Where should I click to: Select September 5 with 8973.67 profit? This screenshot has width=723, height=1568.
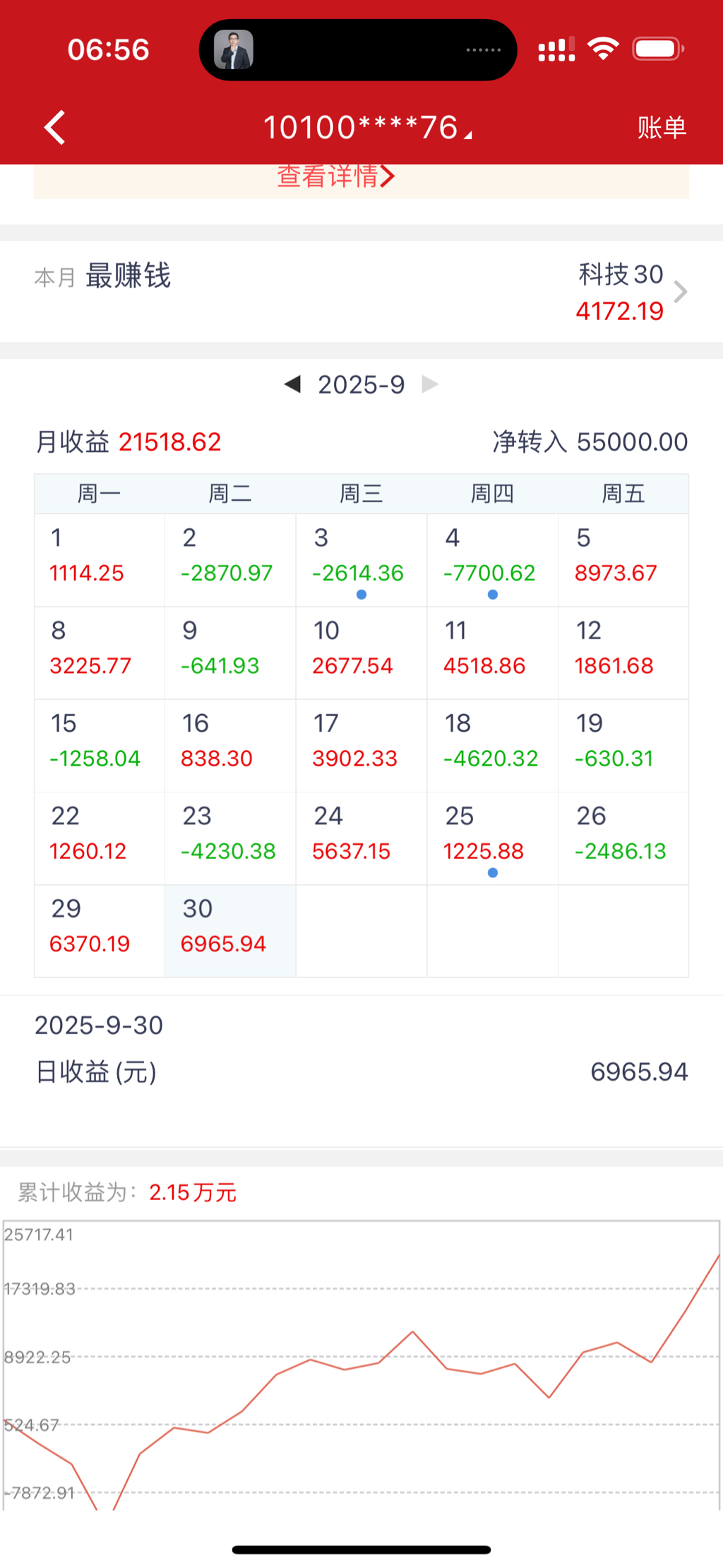[x=623, y=559]
